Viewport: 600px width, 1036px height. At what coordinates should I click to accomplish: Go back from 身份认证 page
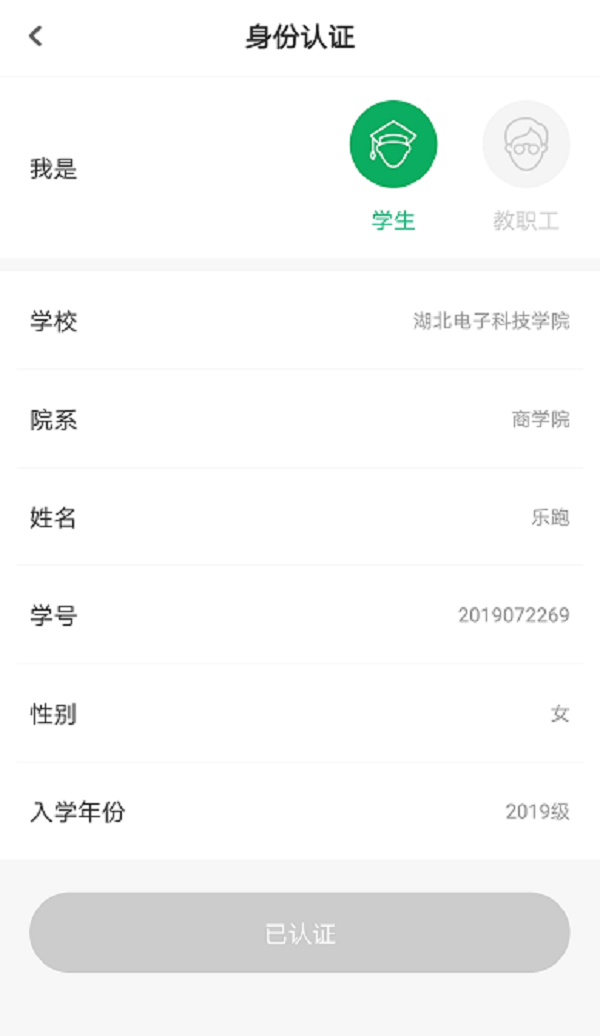36,37
